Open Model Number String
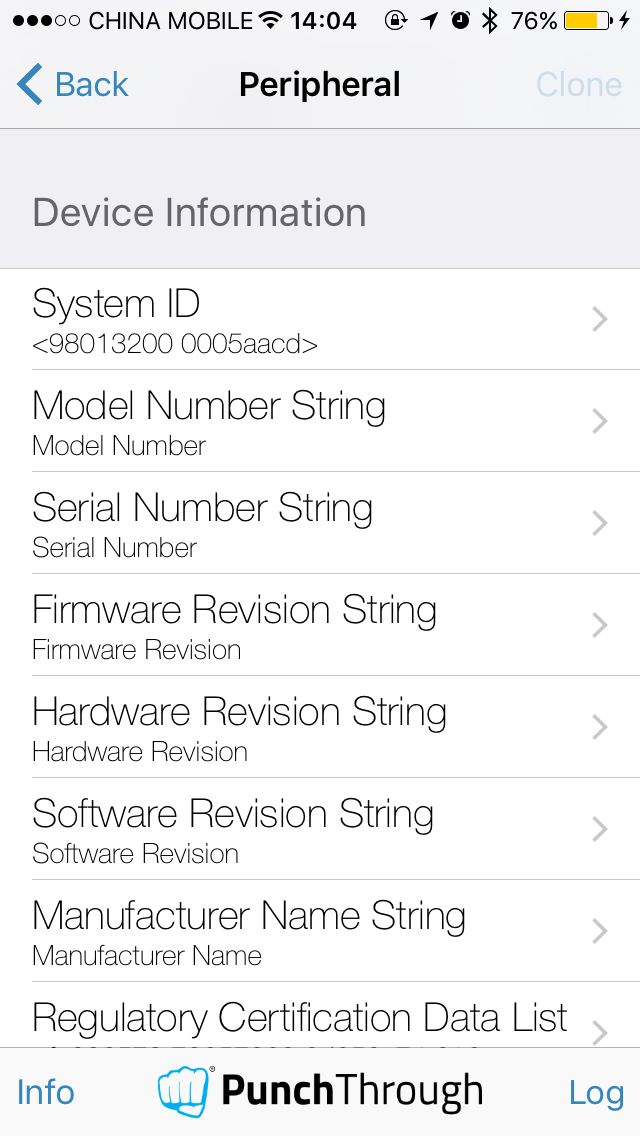 coord(320,421)
